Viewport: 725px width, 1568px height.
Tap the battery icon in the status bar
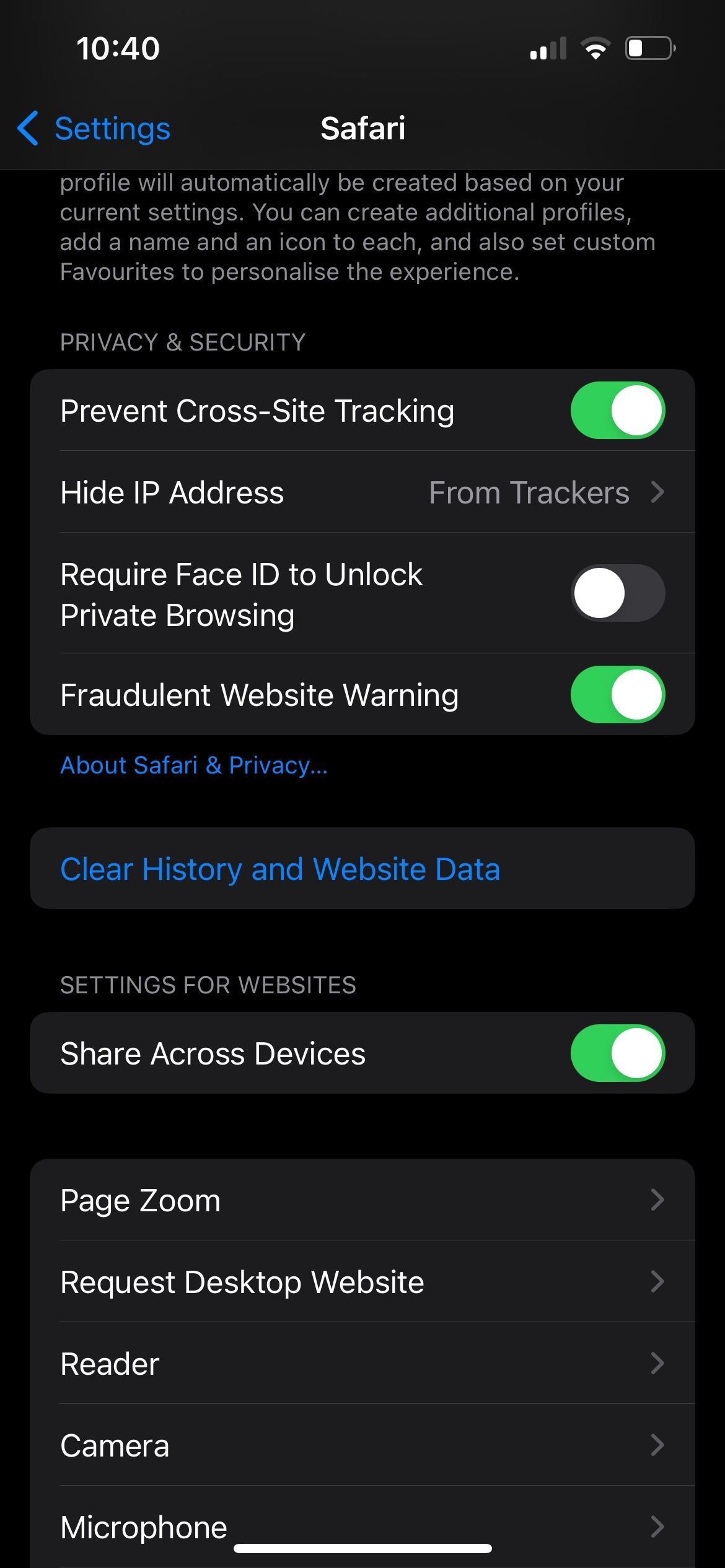tap(646, 48)
